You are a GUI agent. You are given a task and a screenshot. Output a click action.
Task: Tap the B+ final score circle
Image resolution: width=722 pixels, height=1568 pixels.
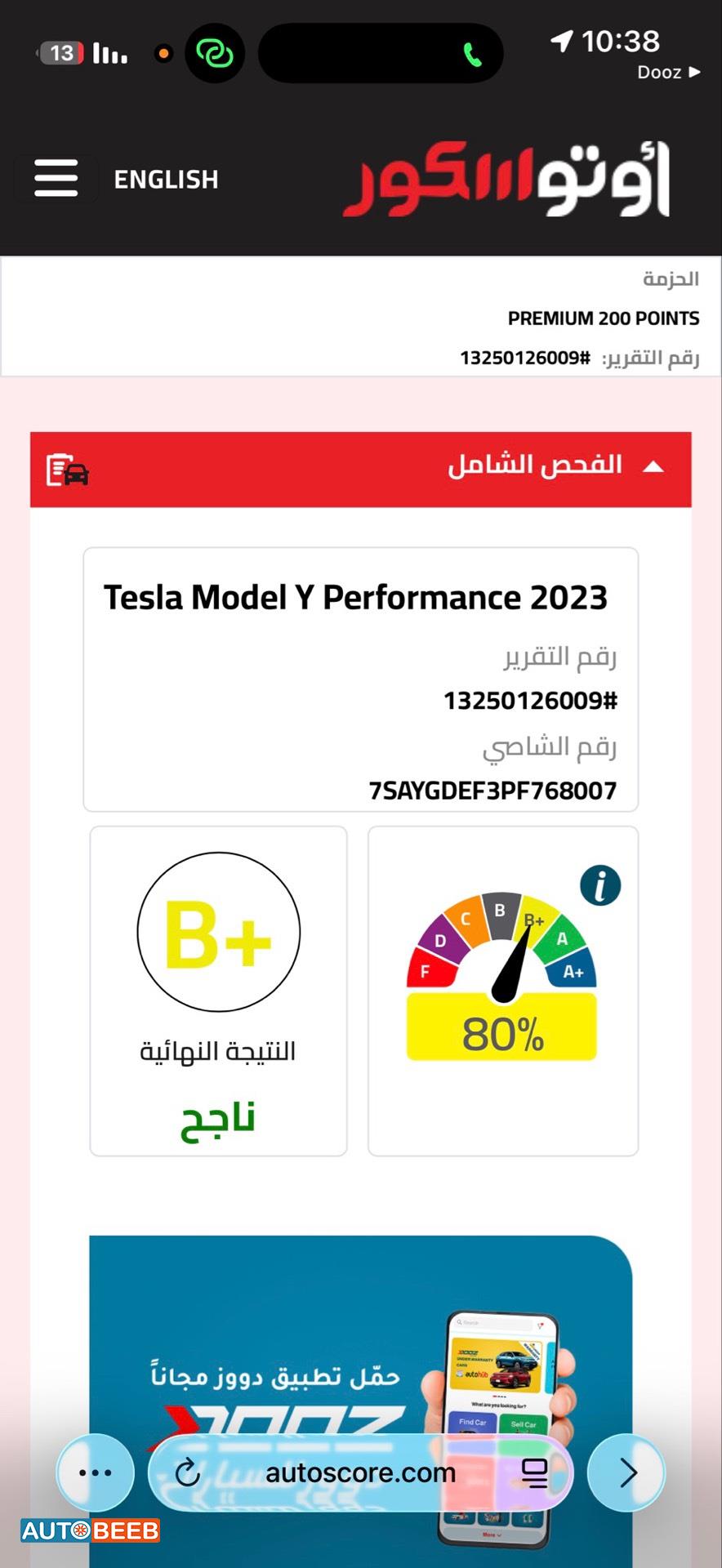tap(217, 932)
